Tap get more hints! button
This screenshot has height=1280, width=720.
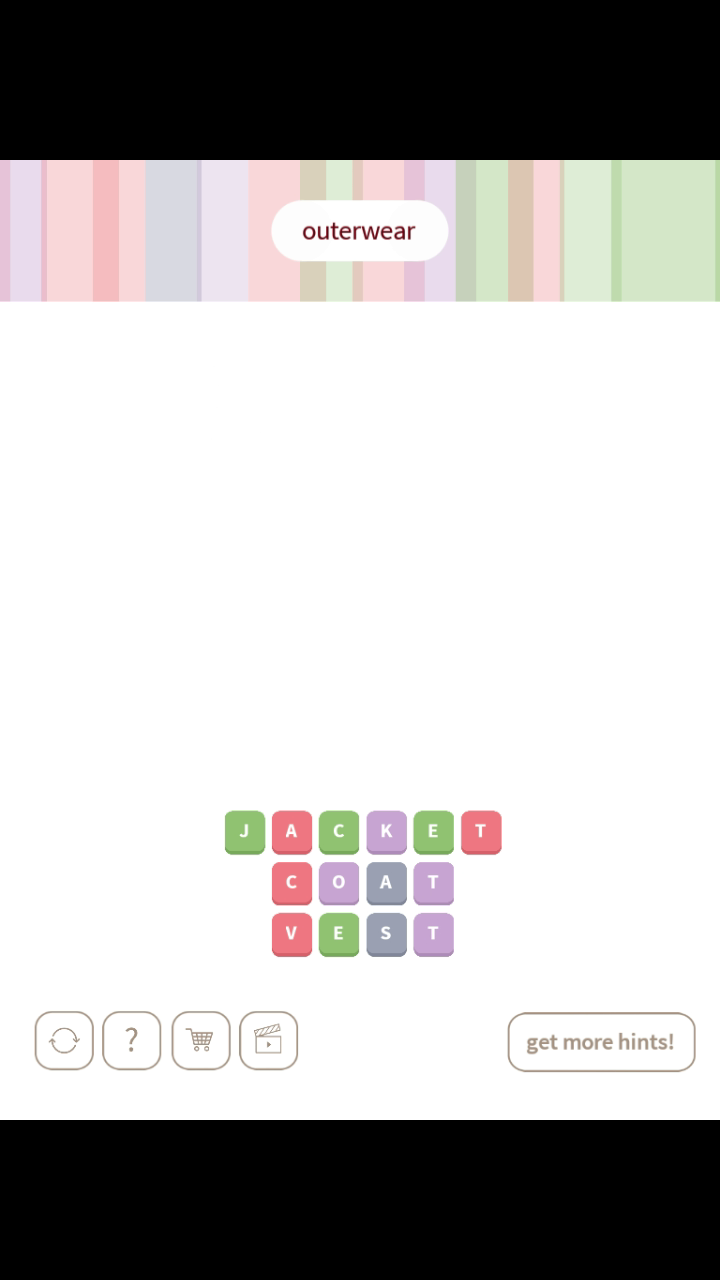(x=600, y=1041)
